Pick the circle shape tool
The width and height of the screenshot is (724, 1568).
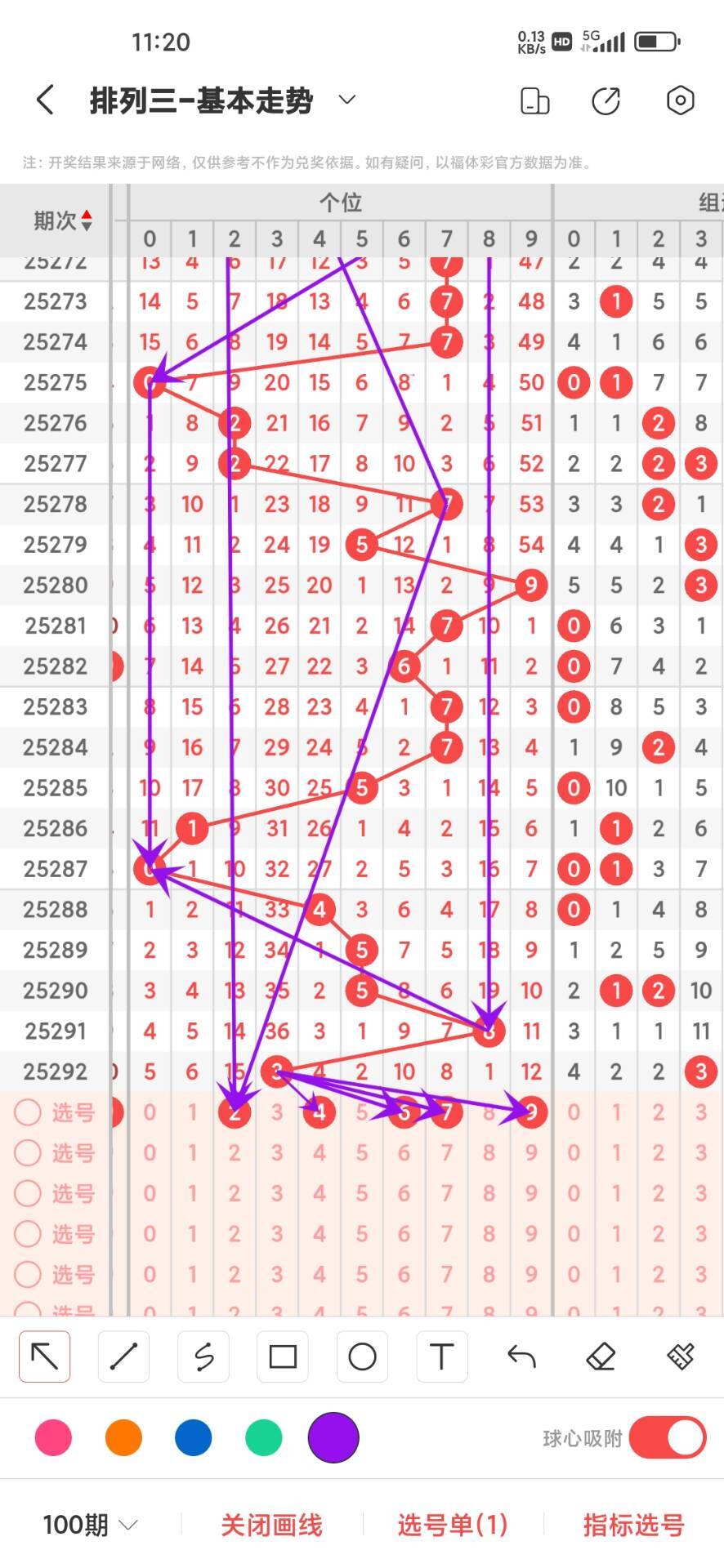coord(362,1356)
